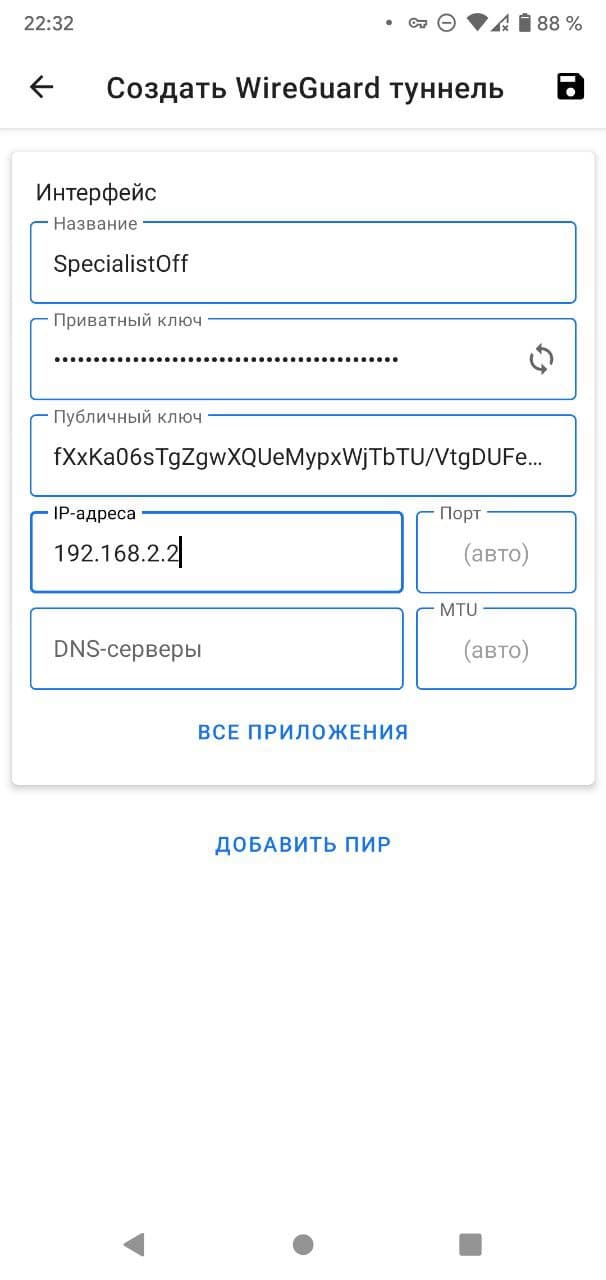606x1280 pixels.
Task: Tap ДОБАВИТЬ ПИР button
Action: pos(303,844)
